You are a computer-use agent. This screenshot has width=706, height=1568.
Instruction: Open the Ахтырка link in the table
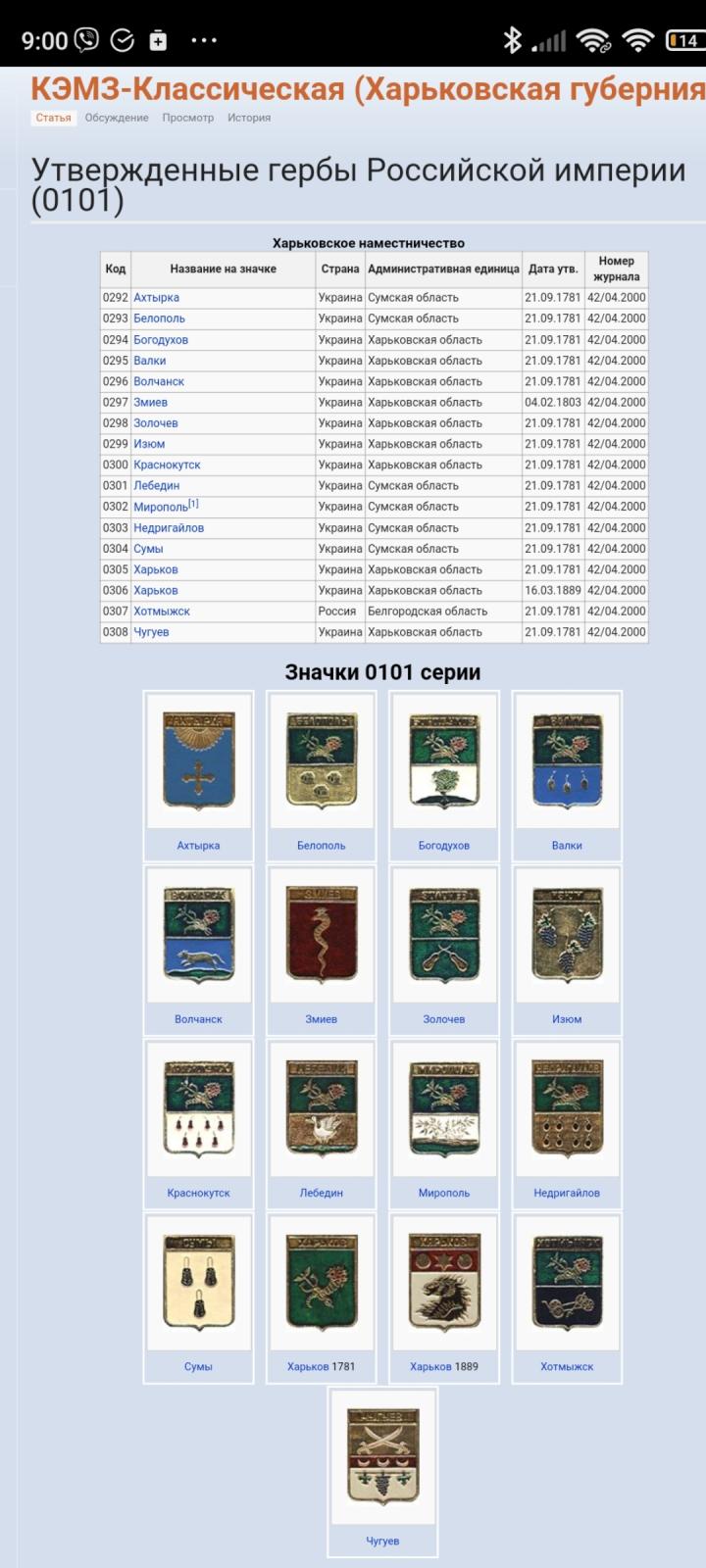coord(157,298)
